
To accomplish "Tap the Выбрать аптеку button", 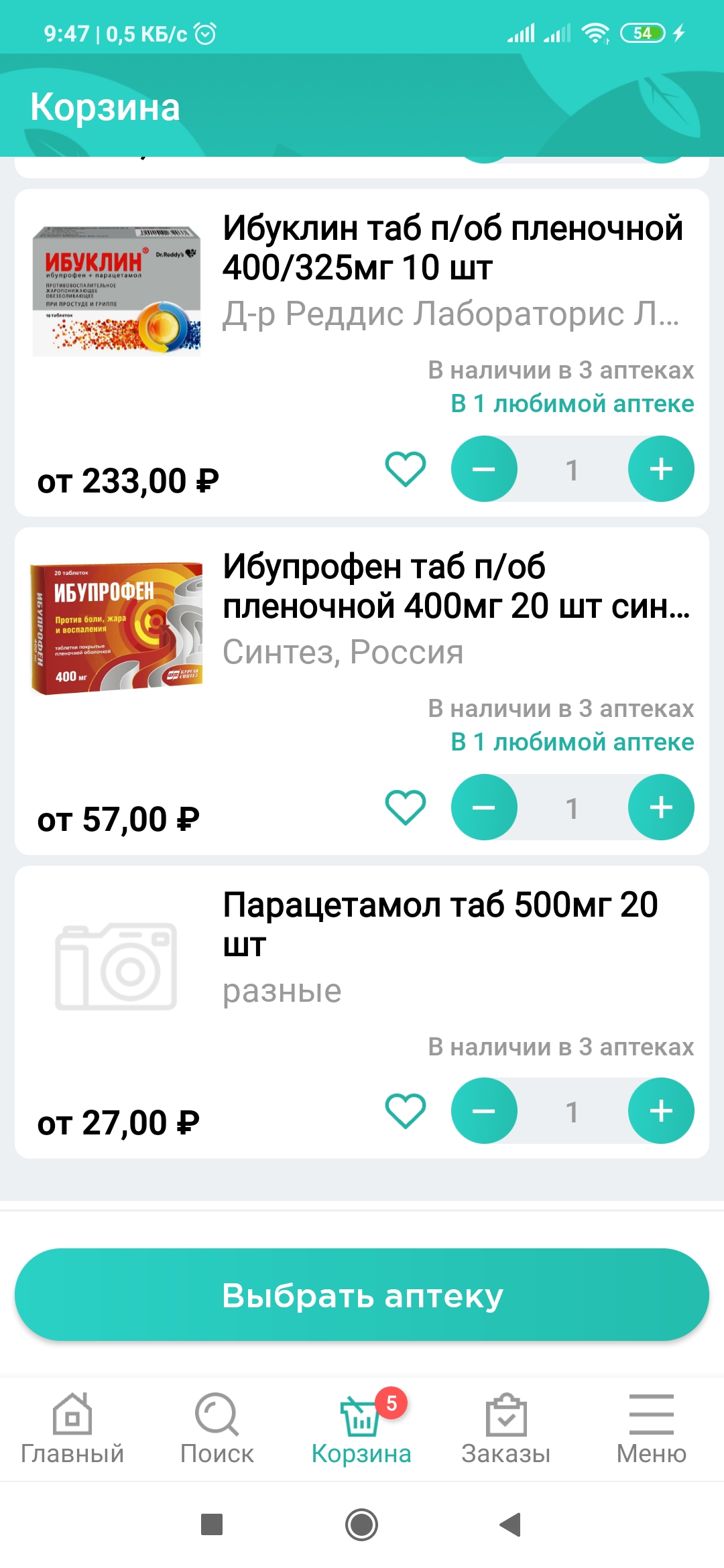I will point(362,1295).
